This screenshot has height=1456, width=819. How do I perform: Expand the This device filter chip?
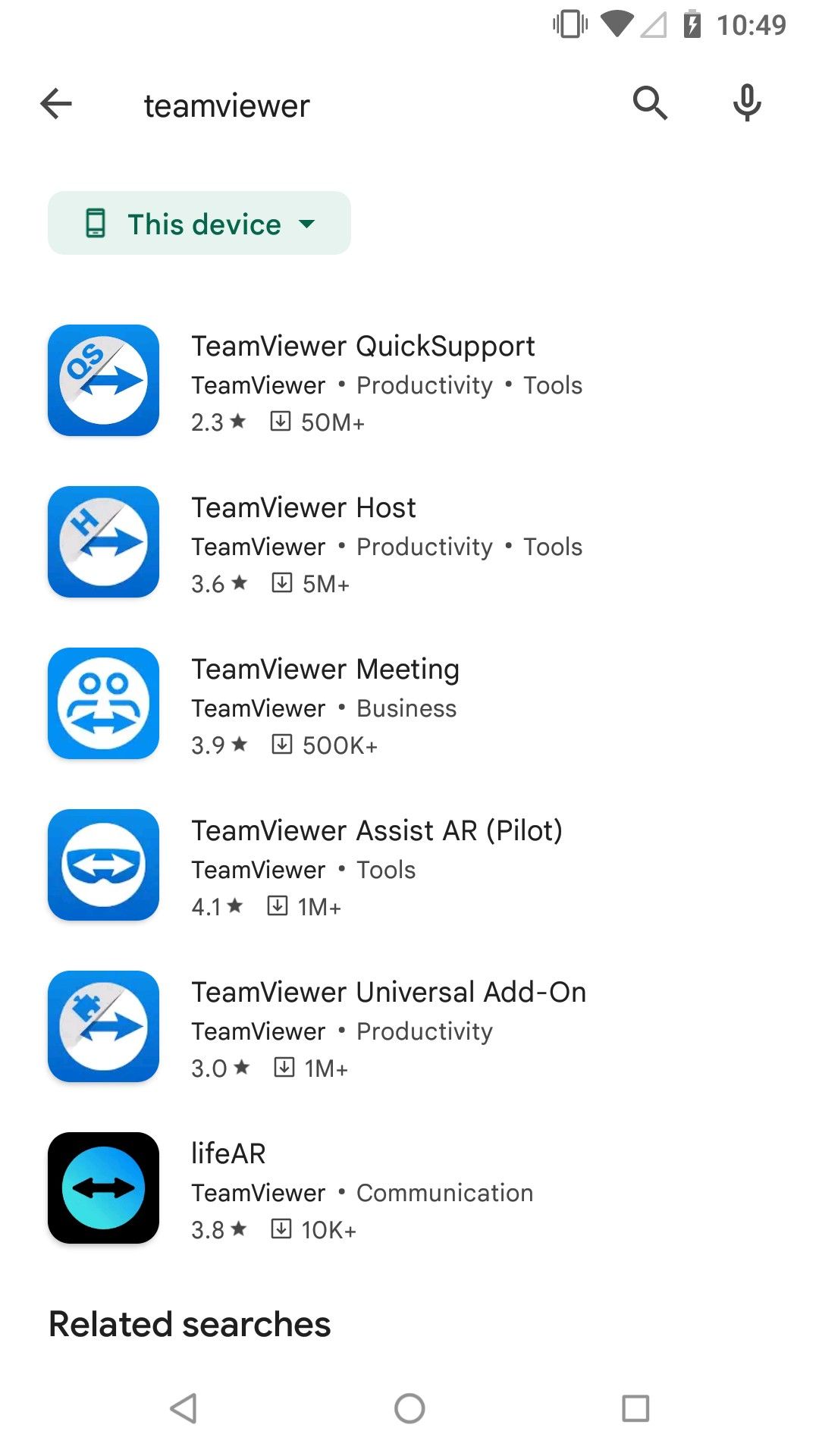click(199, 224)
